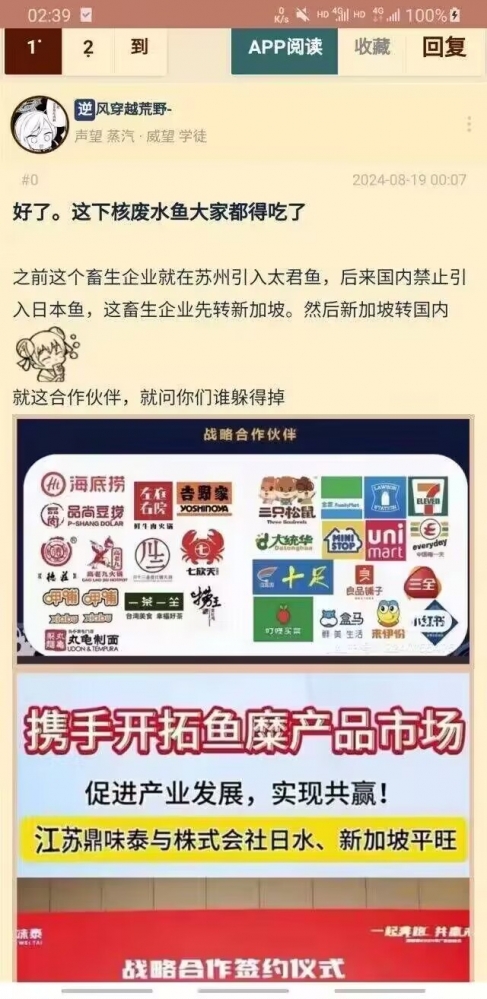
Task: Open the post's three-dot overflow menu
Action: tap(469, 124)
